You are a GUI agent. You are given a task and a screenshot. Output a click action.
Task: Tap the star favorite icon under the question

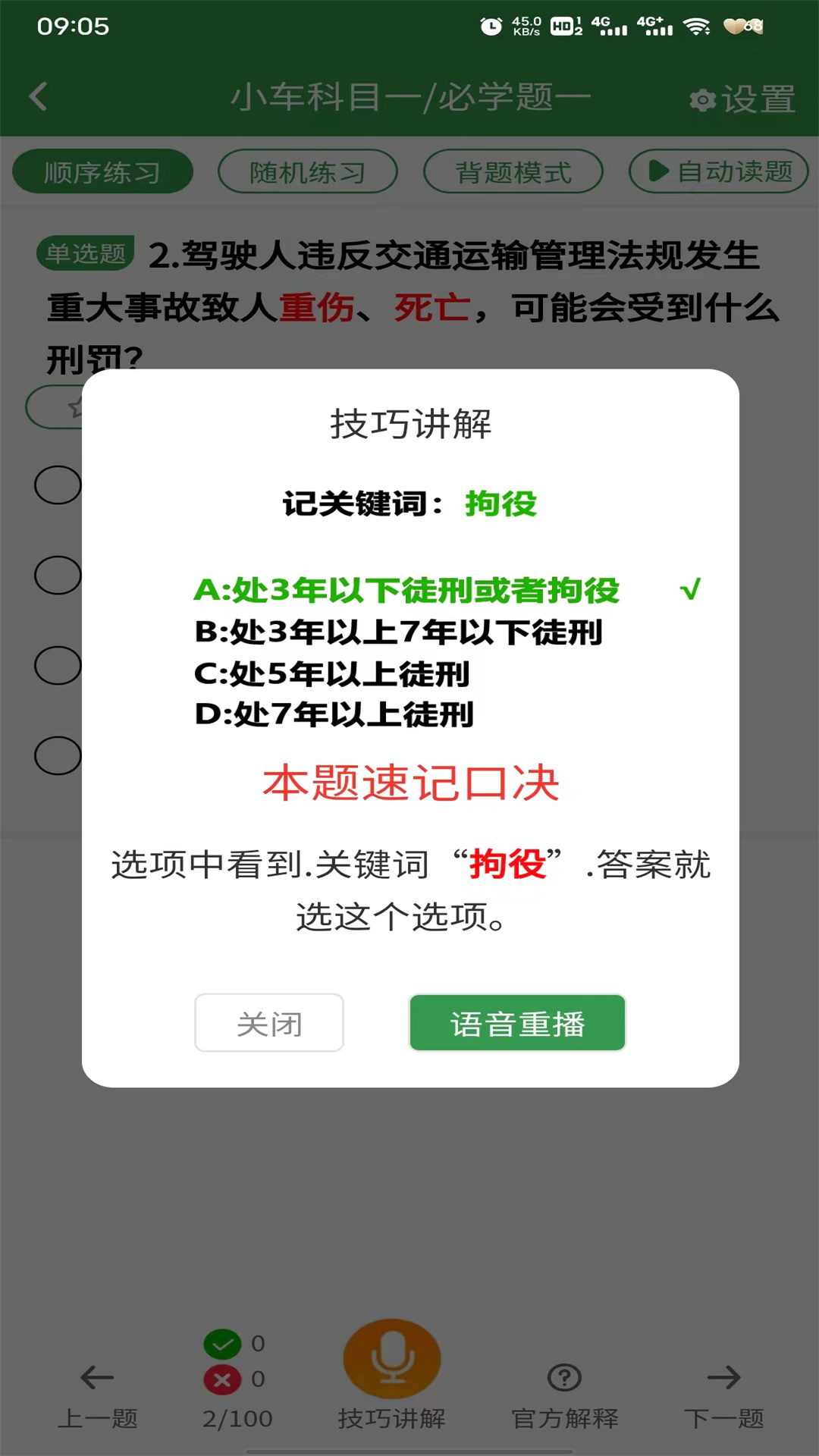[x=78, y=407]
